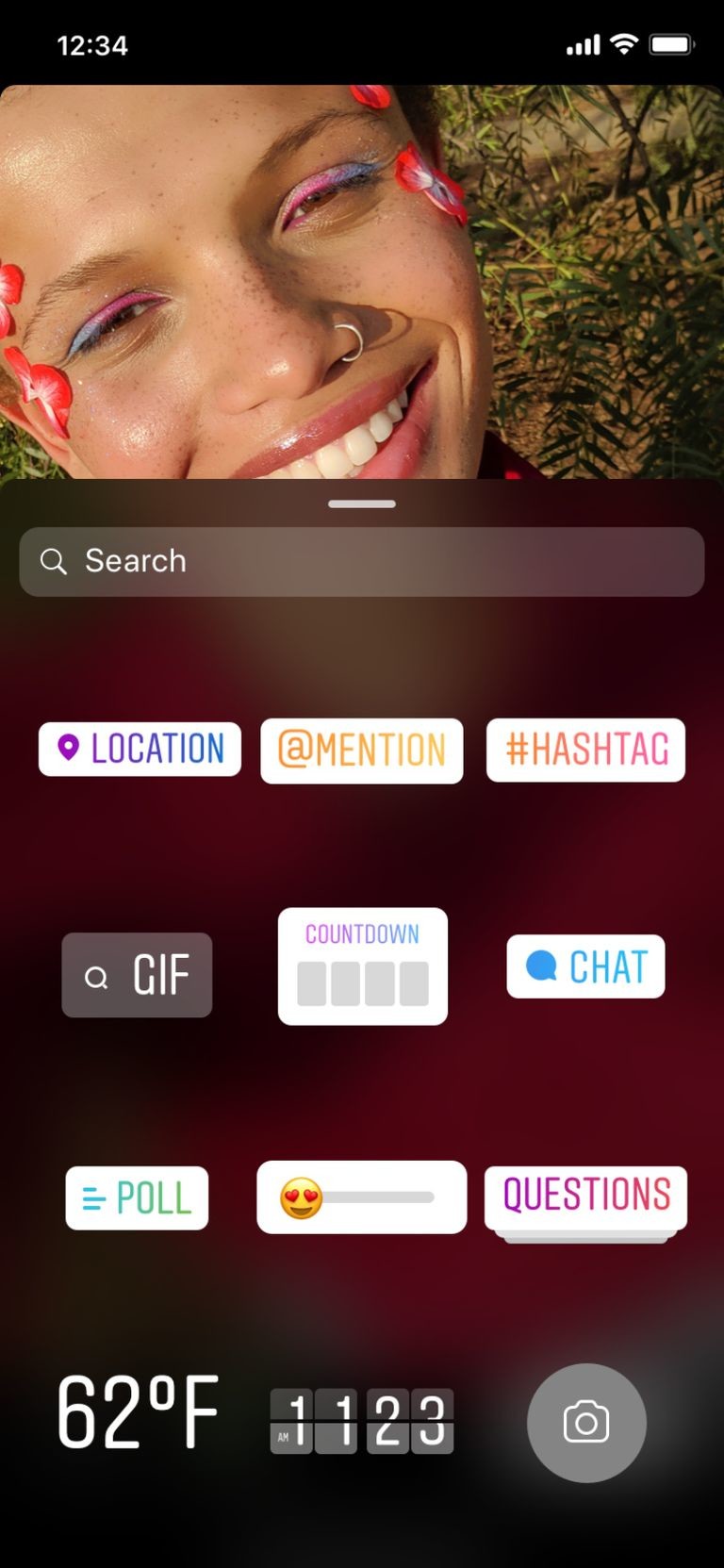Add a @MENTION sticker
This screenshot has height=1568, width=724.
[x=362, y=750]
